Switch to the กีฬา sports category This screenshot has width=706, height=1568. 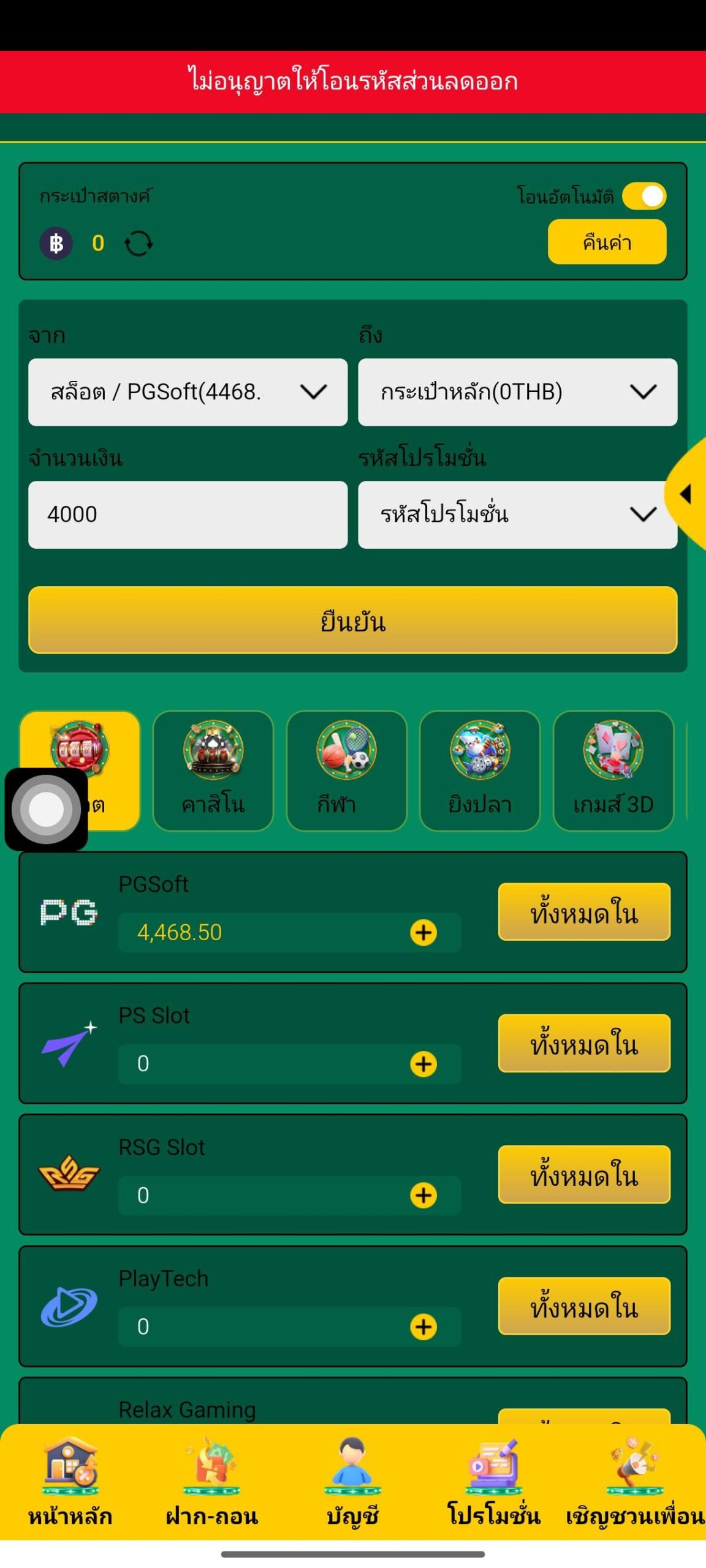(346, 771)
